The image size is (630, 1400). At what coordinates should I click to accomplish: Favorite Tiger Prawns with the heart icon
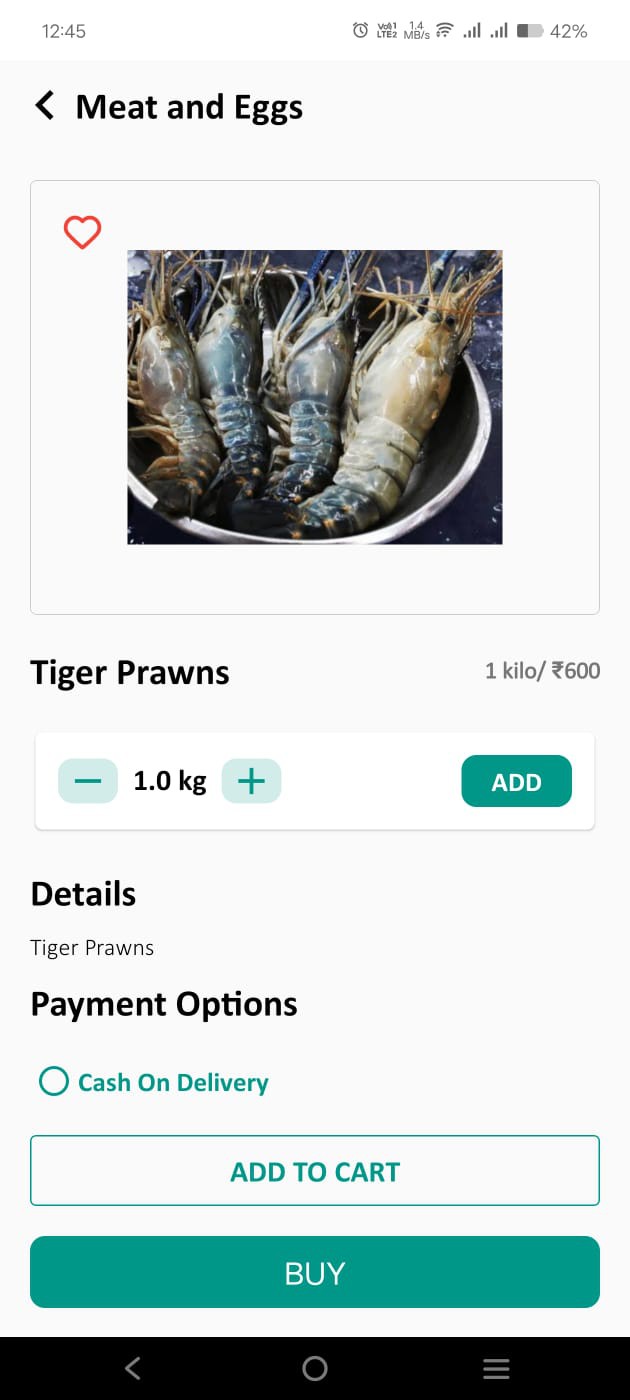pos(83,232)
